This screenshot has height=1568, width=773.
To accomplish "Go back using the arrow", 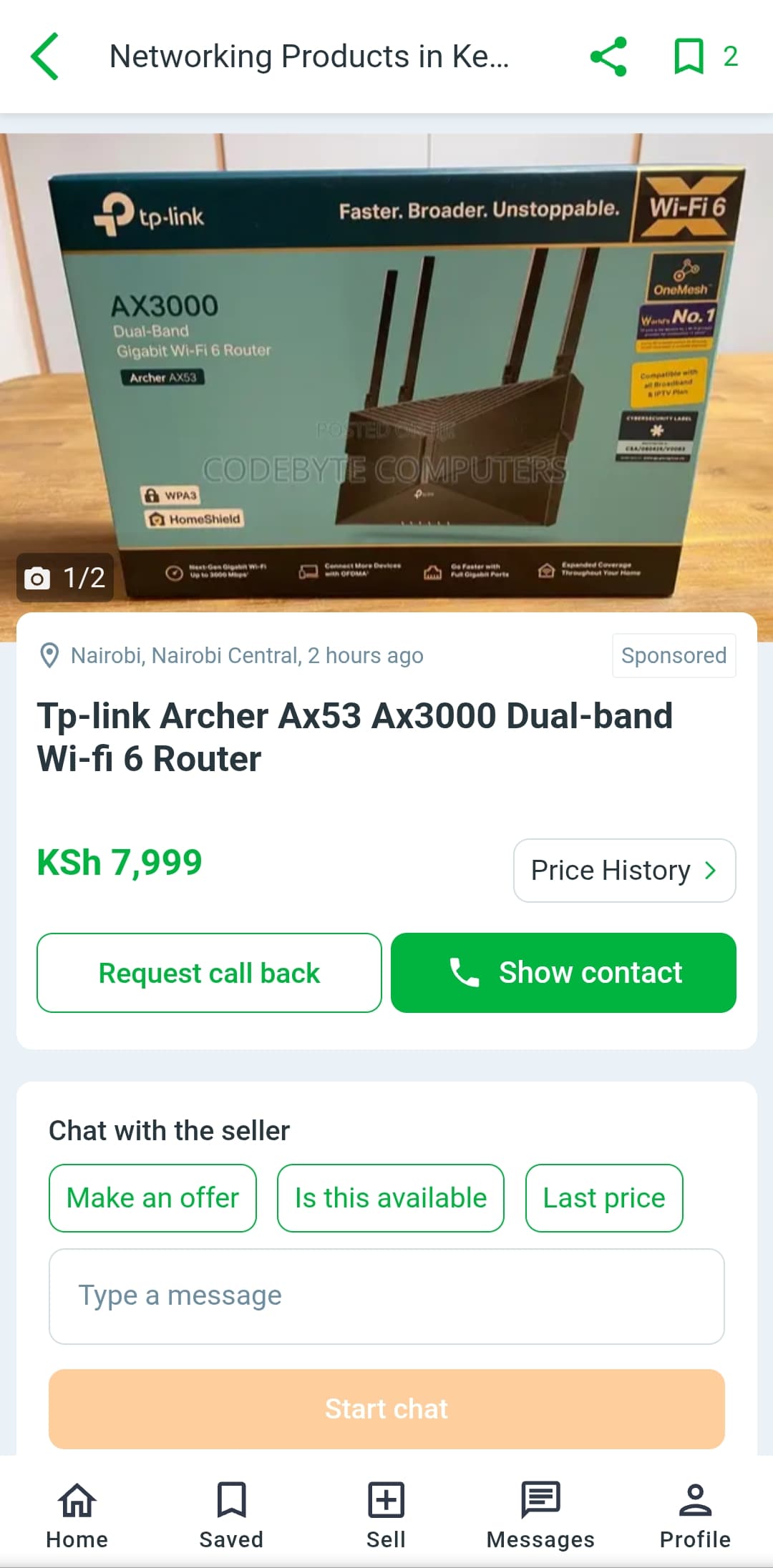I will pos(44,57).
